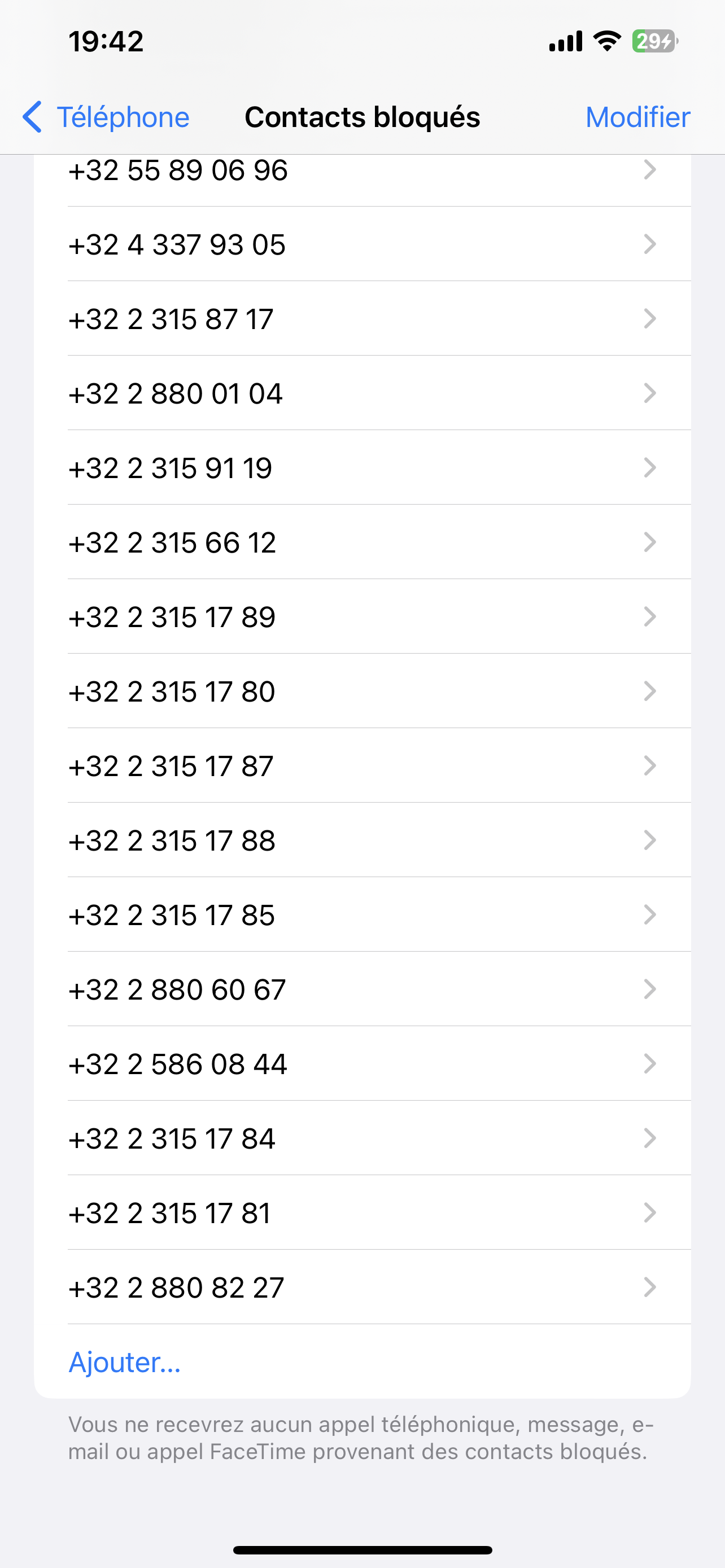View details for +32 2 315 17 87

point(362,766)
